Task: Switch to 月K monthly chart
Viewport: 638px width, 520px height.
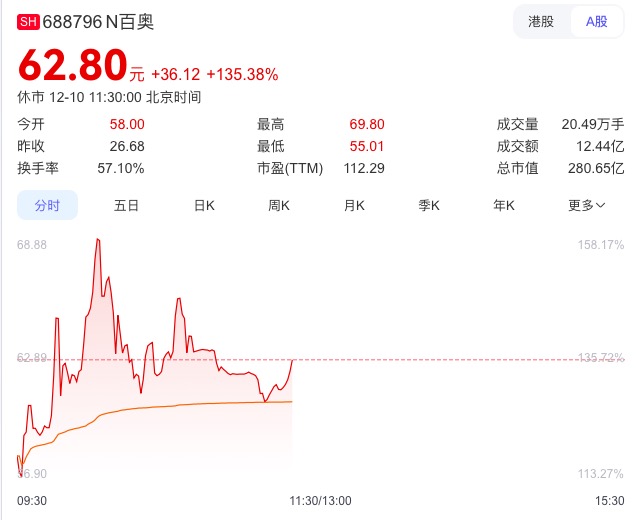Action: tap(354, 205)
